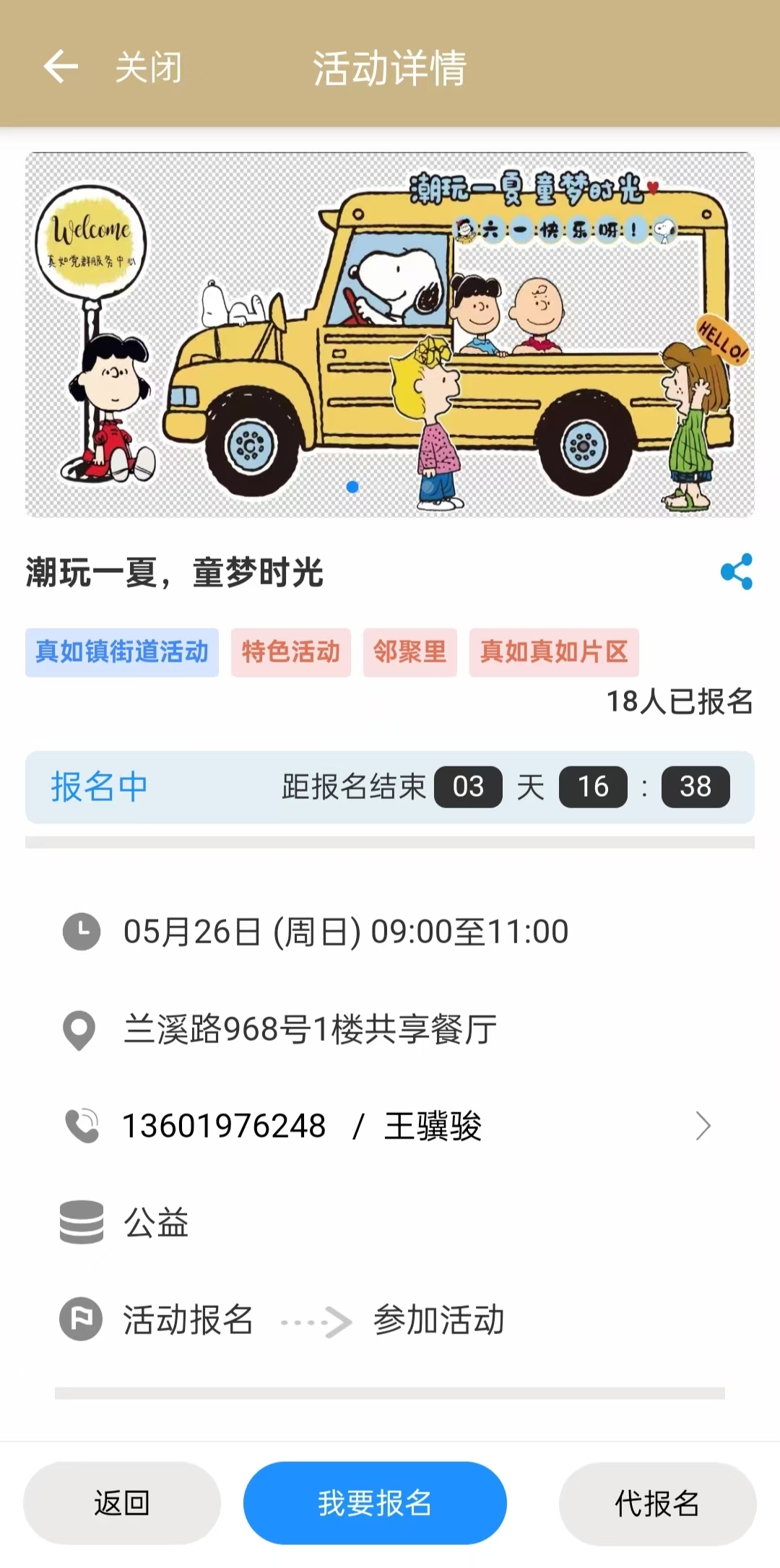Select the 特色活动 tag
The image size is (780, 1568).
[290, 652]
